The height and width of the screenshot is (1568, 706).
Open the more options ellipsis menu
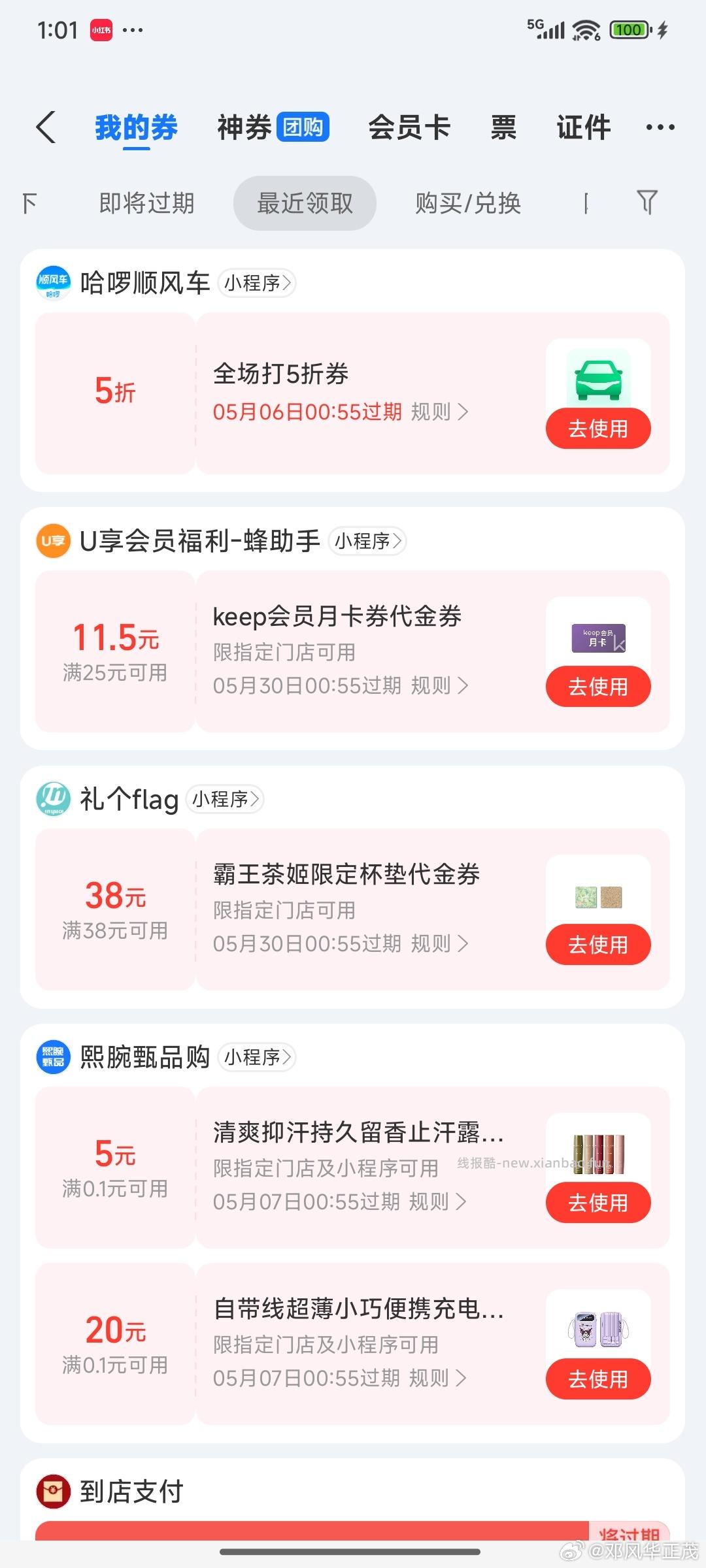(x=659, y=127)
